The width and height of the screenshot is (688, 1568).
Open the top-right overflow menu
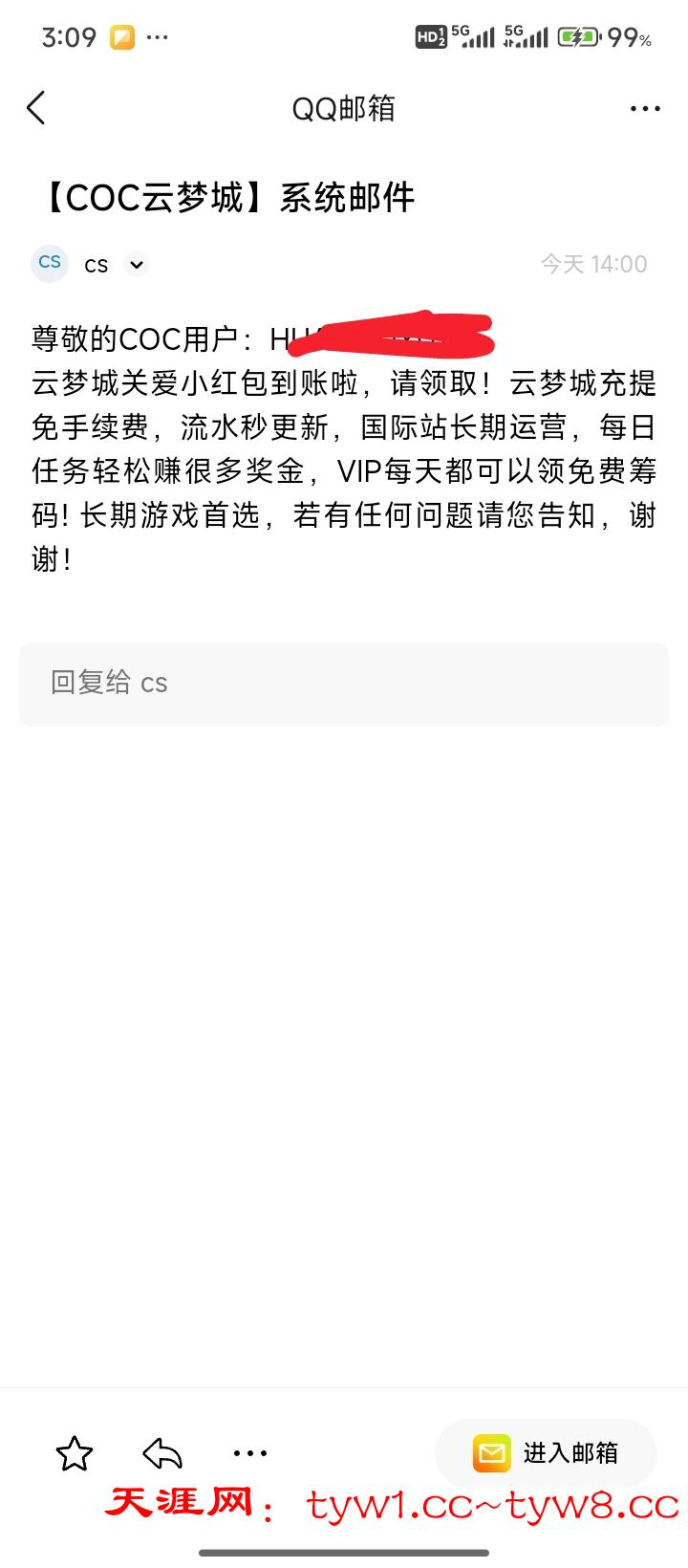click(645, 109)
